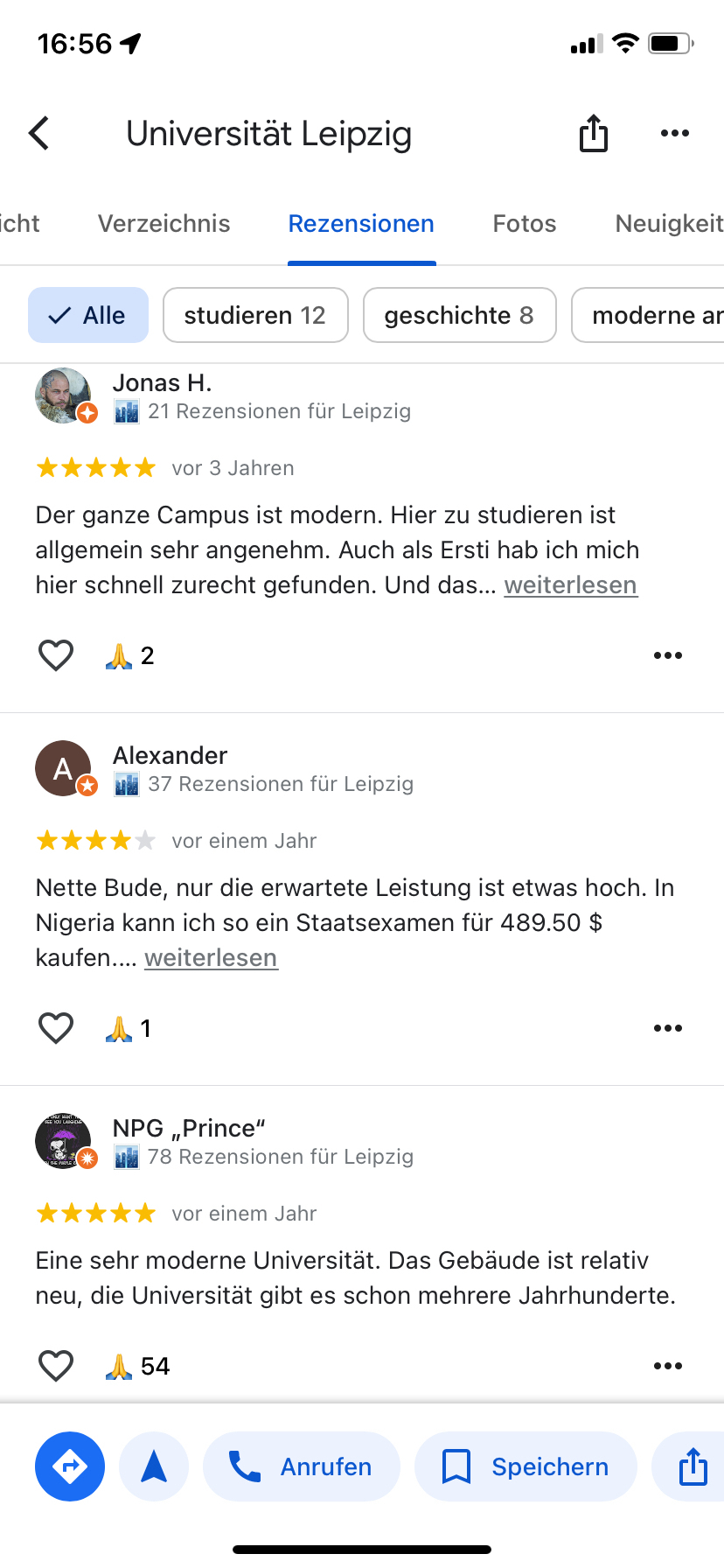Screen dimensions: 724x1568
Task: Like Alexander's review
Action: (x=56, y=1028)
